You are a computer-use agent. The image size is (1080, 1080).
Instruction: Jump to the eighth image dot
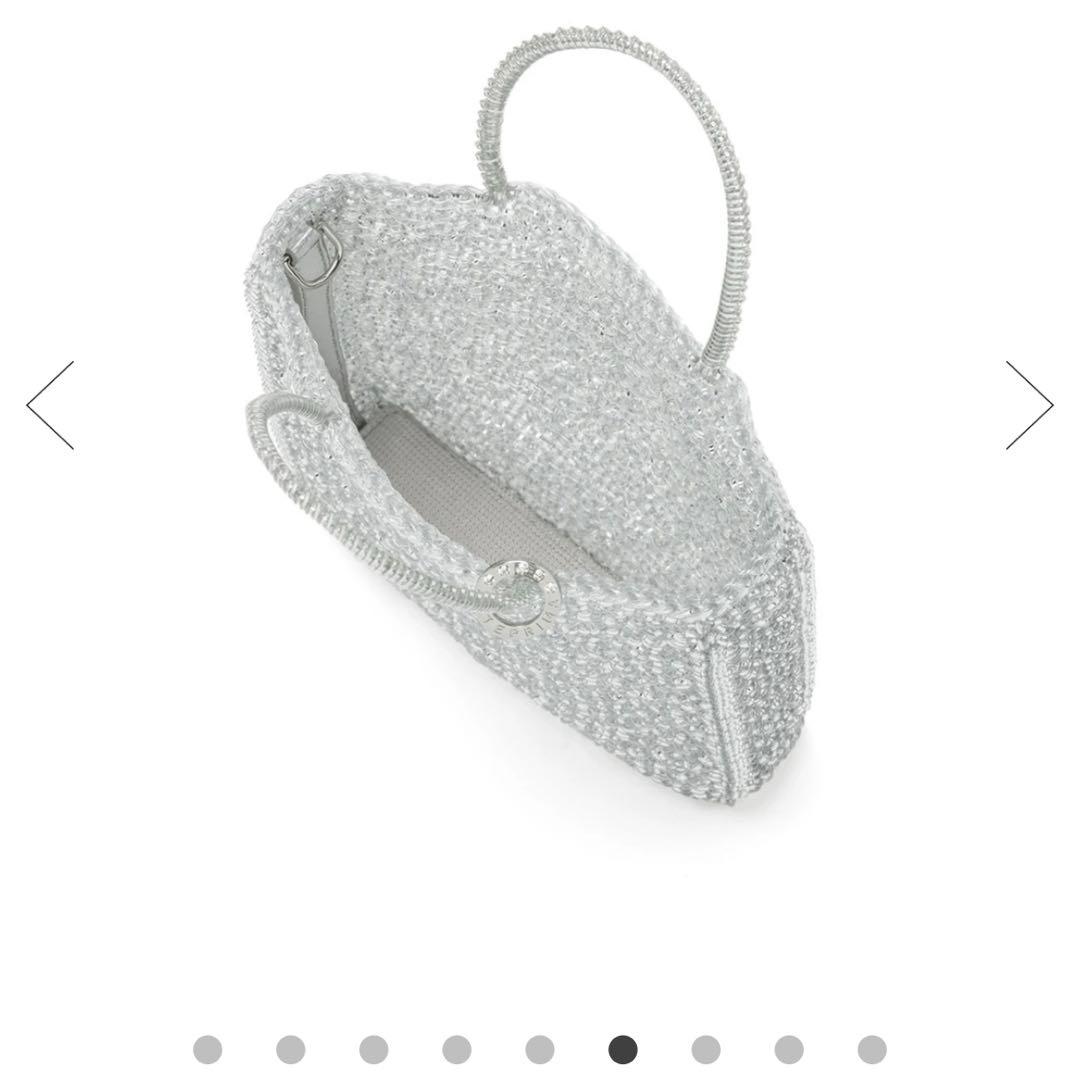coord(788,1049)
